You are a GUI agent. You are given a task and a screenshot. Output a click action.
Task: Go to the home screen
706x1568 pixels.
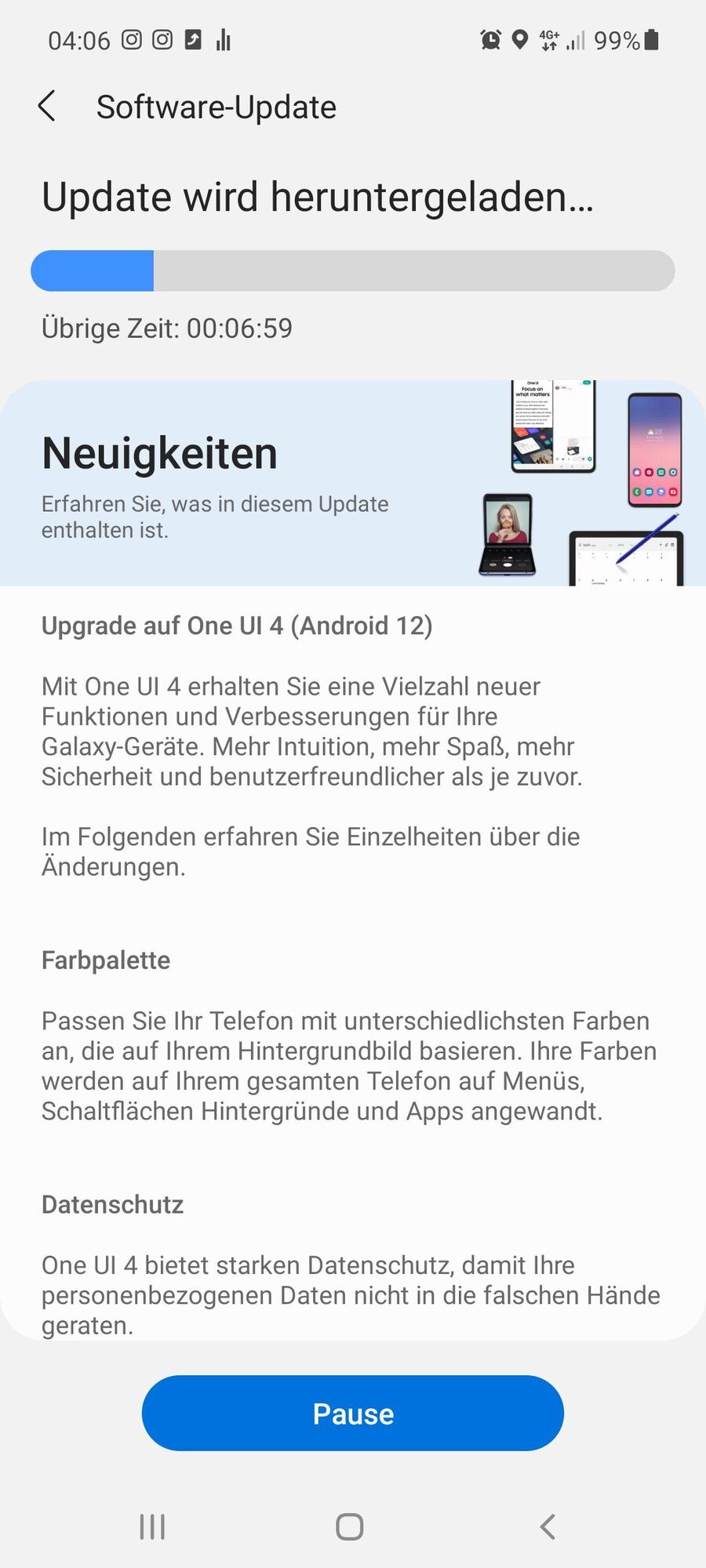(x=350, y=1526)
